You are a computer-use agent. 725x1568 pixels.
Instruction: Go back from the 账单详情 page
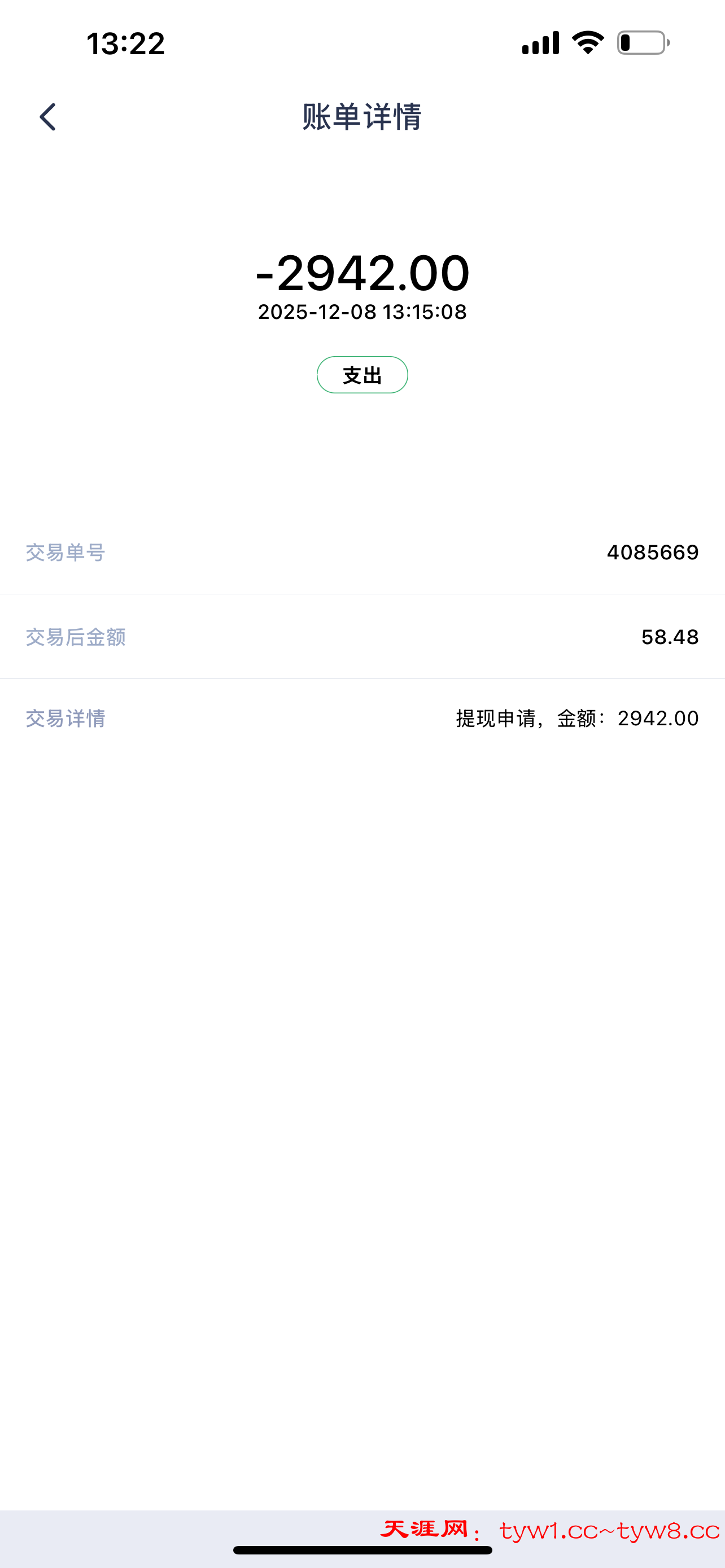pyautogui.click(x=47, y=116)
